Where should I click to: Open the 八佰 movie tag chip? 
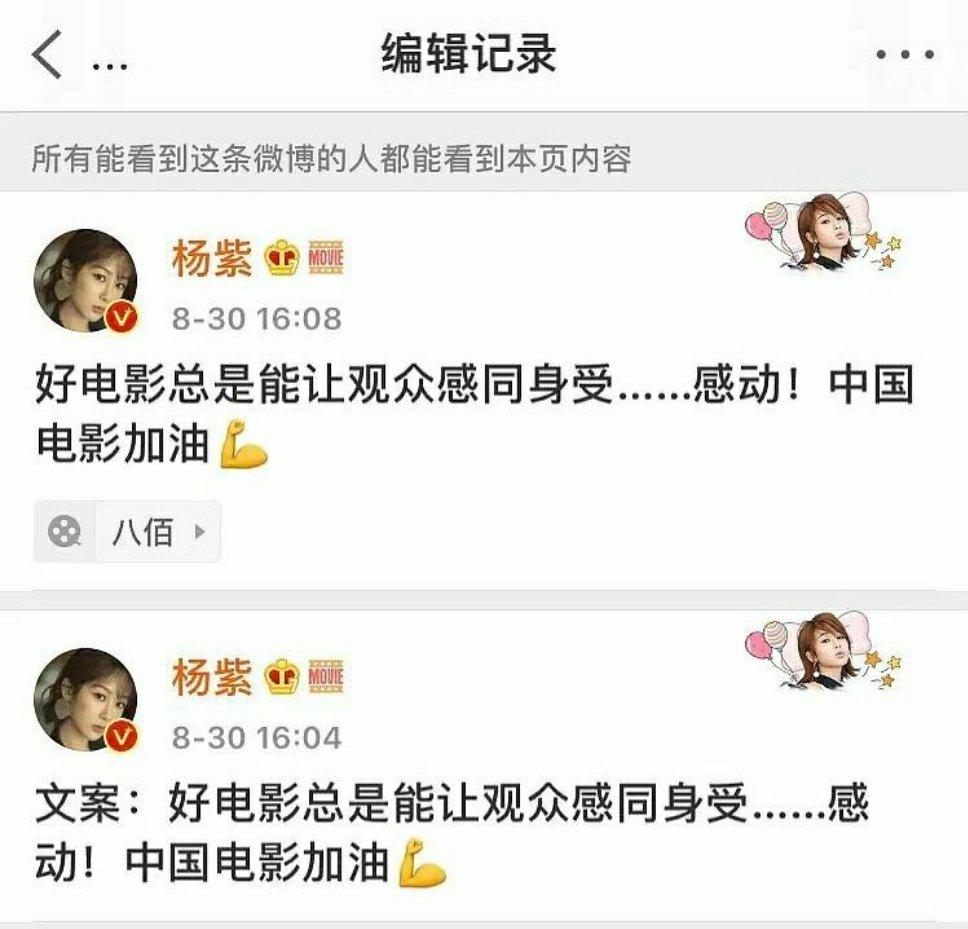127,532
